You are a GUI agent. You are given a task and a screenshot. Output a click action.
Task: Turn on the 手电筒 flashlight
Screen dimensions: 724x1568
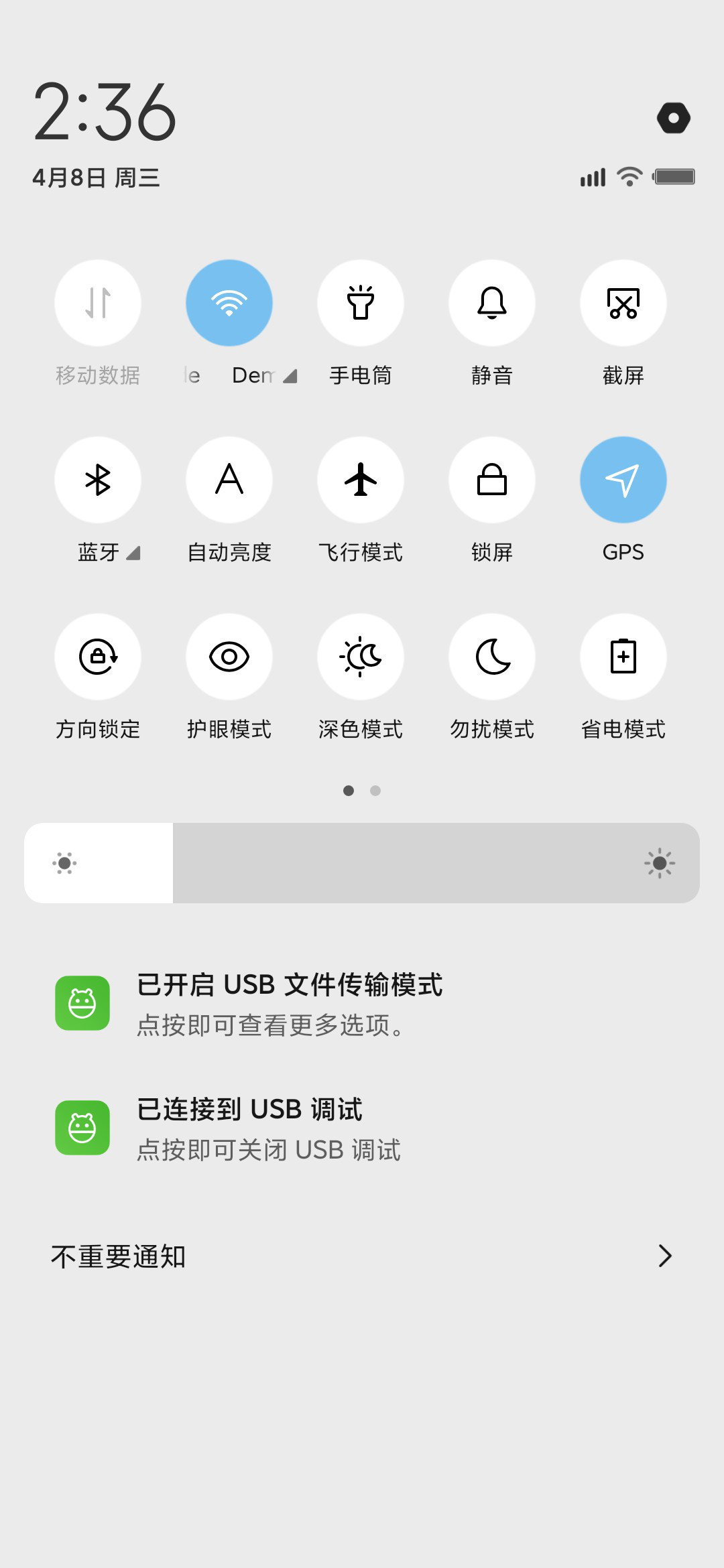click(361, 303)
